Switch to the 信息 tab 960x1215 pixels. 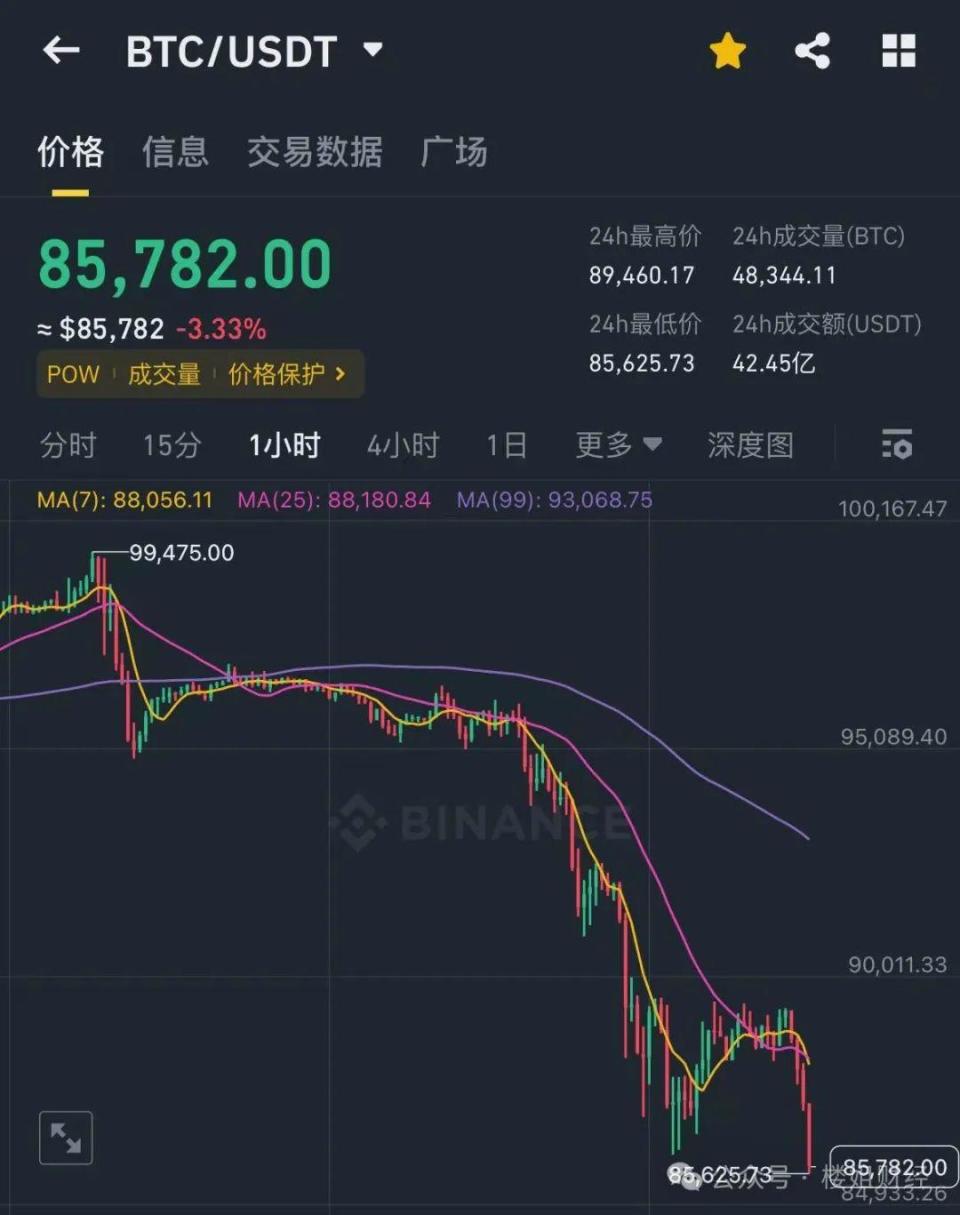point(175,153)
